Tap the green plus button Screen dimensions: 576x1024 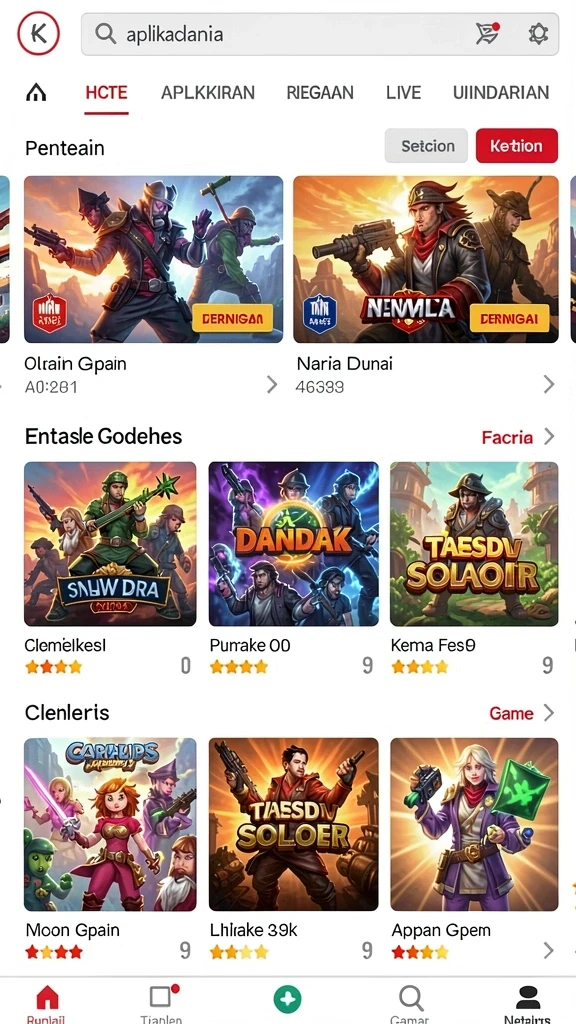click(287, 999)
